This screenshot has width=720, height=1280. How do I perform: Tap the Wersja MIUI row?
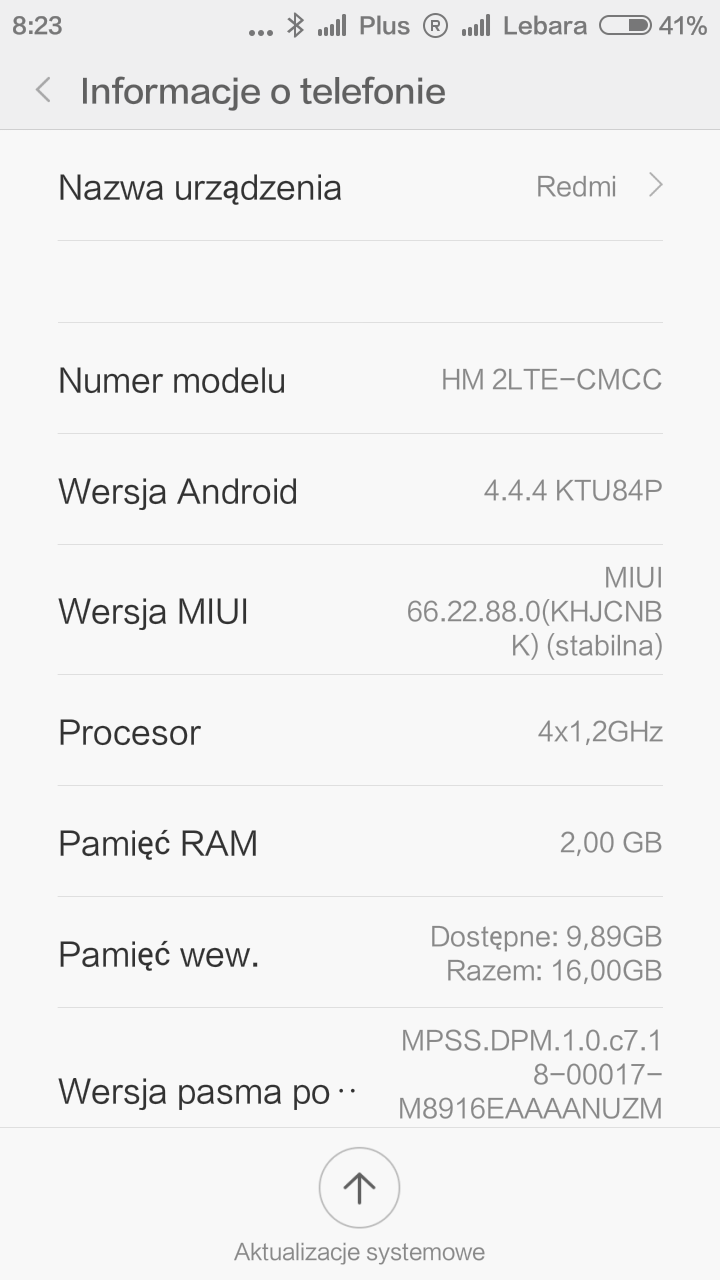(360, 611)
